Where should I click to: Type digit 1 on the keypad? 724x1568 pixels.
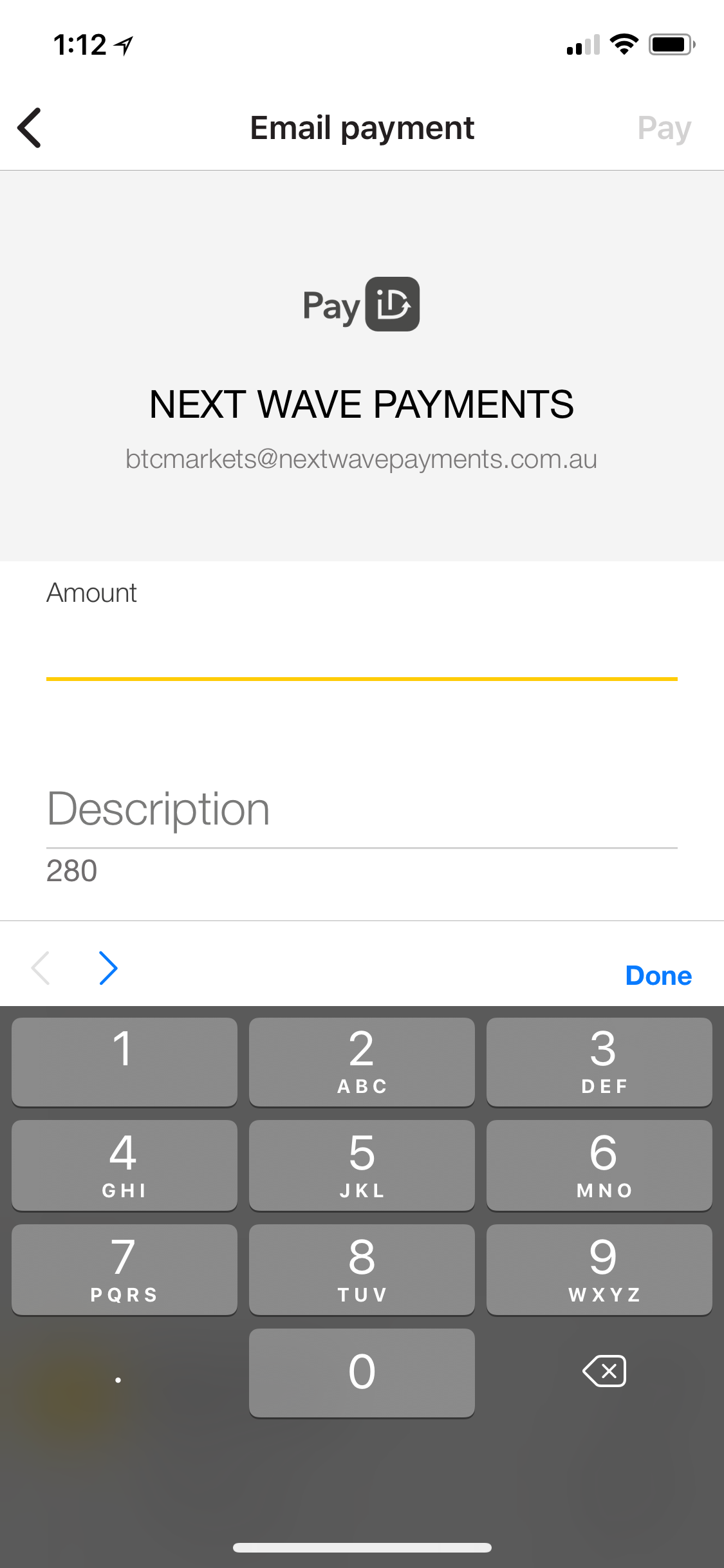point(124,1061)
